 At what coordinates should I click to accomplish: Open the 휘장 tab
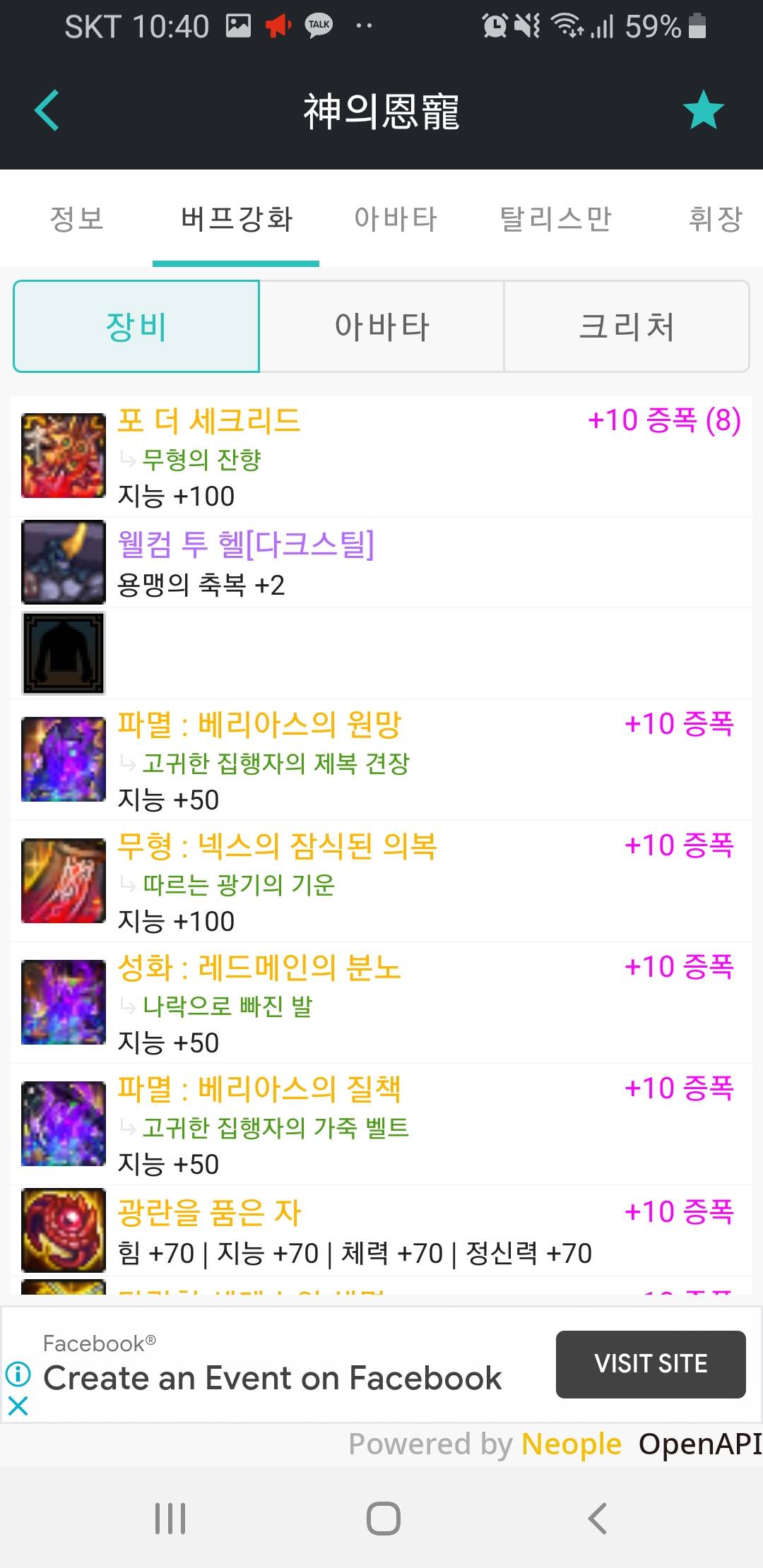point(715,218)
